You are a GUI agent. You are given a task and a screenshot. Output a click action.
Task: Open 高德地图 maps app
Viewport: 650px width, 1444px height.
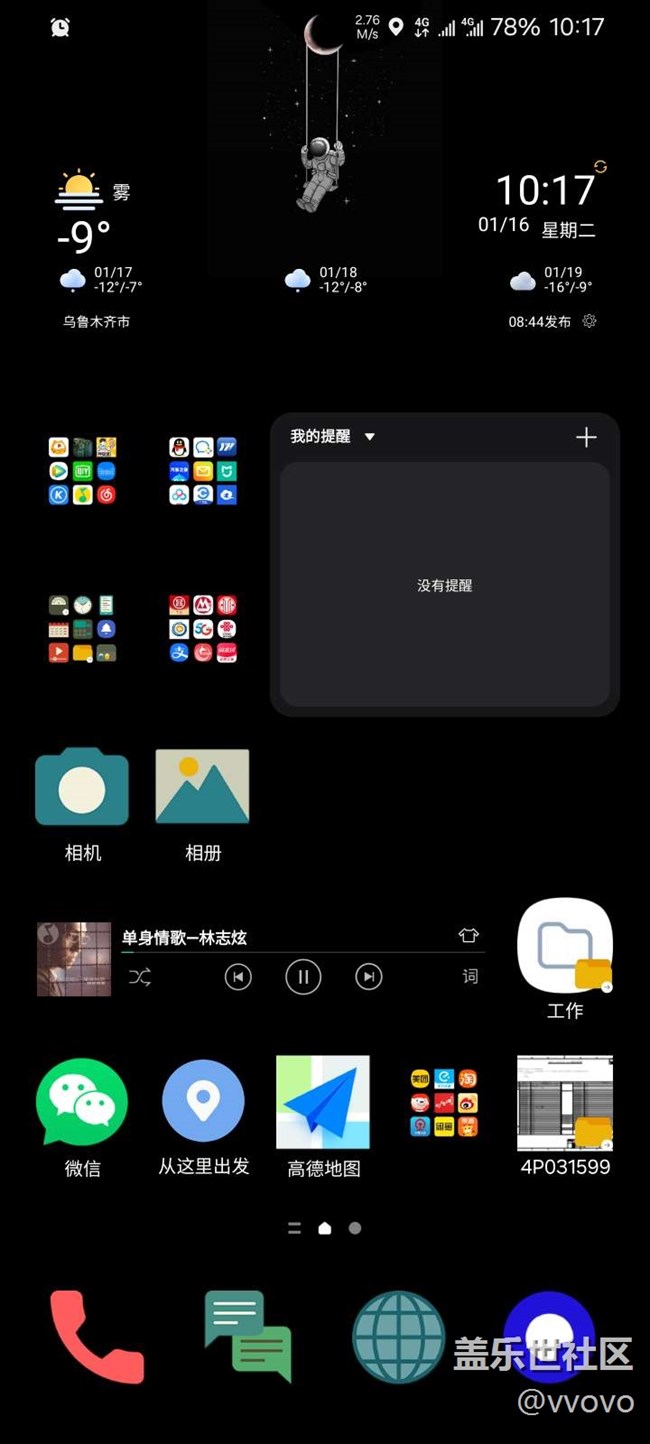[323, 1104]
